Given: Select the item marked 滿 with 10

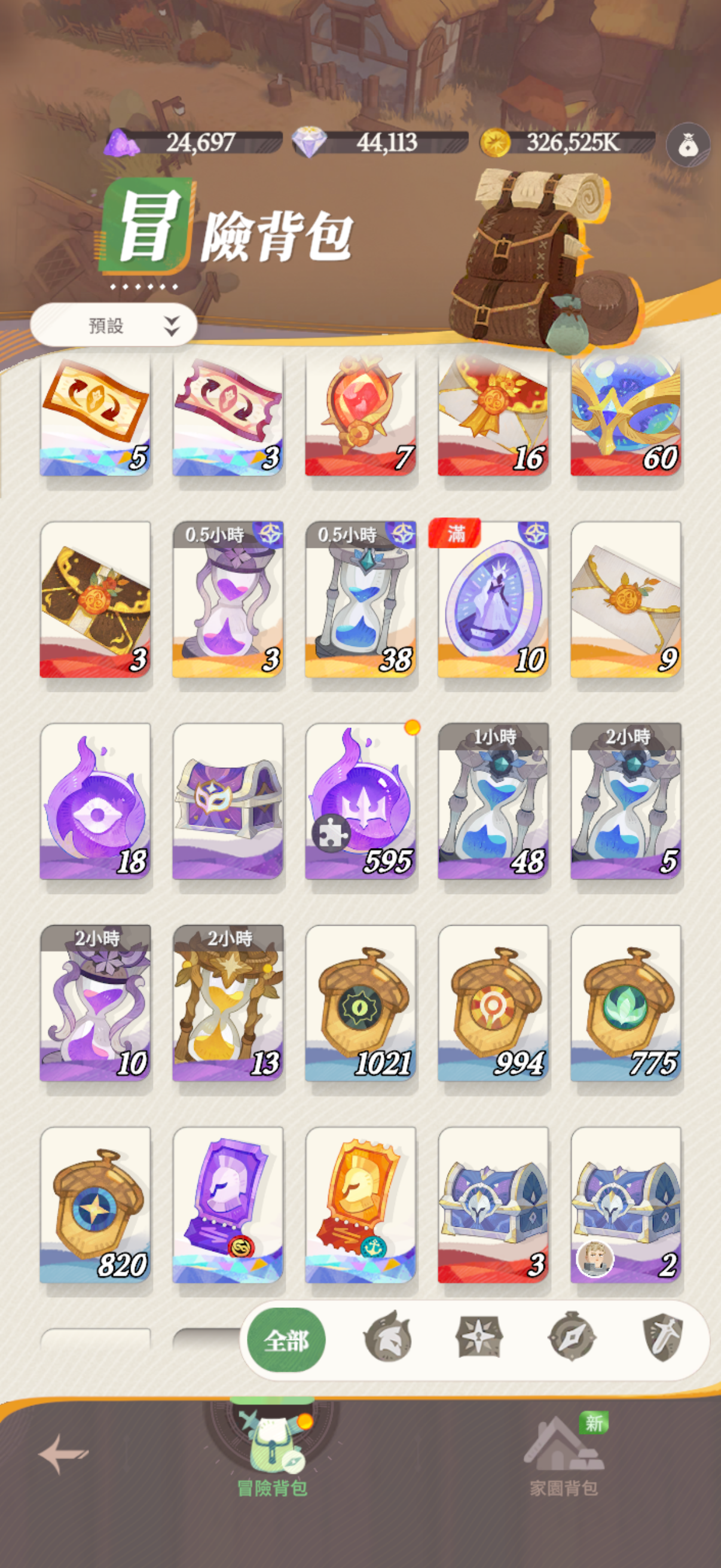Looking at the screenshot, I should pyautogui.click(x=493, y=599).
